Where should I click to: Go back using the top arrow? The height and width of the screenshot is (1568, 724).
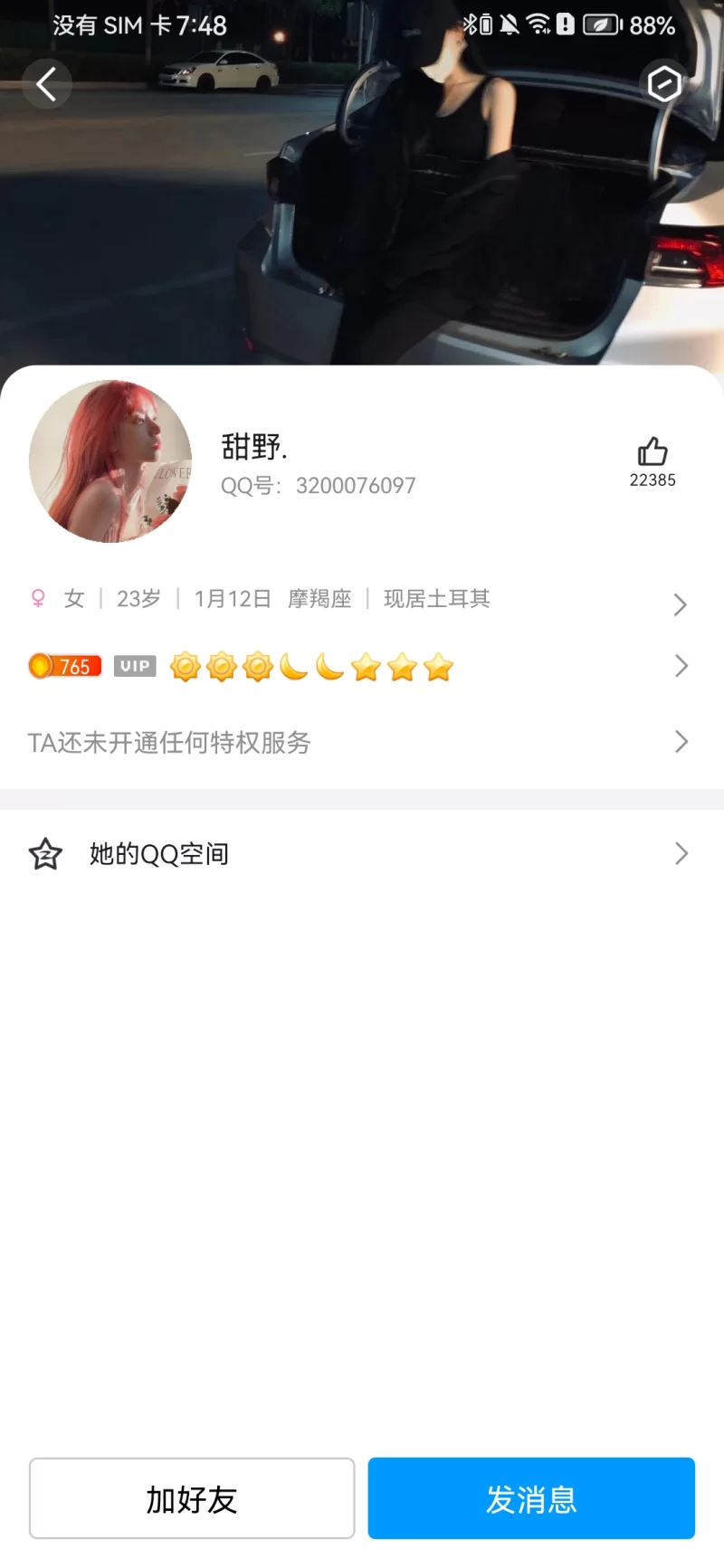(x=46, y=84)
